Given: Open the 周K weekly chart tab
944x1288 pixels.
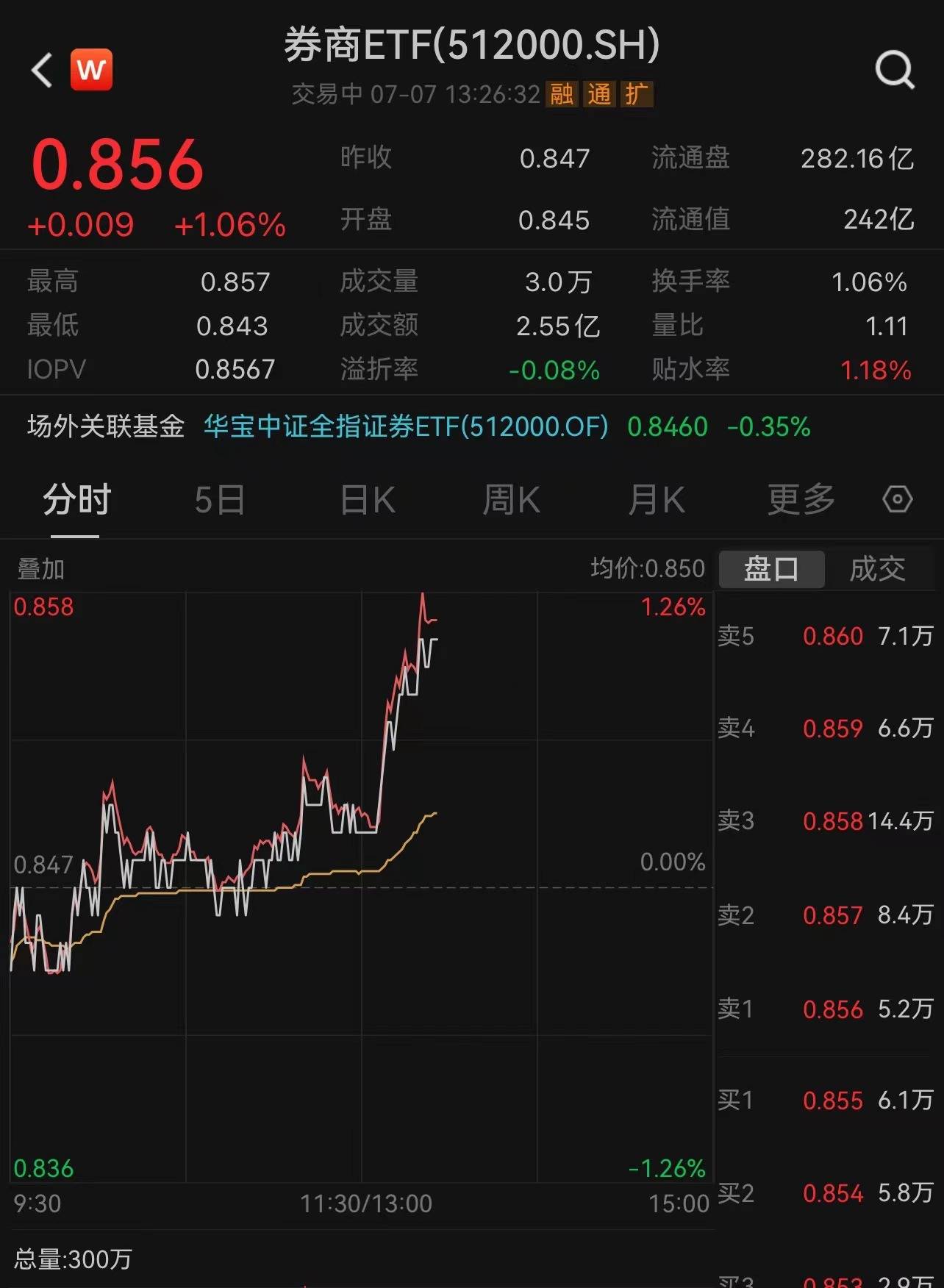Looking at the screenshot, I should (510, 498).
